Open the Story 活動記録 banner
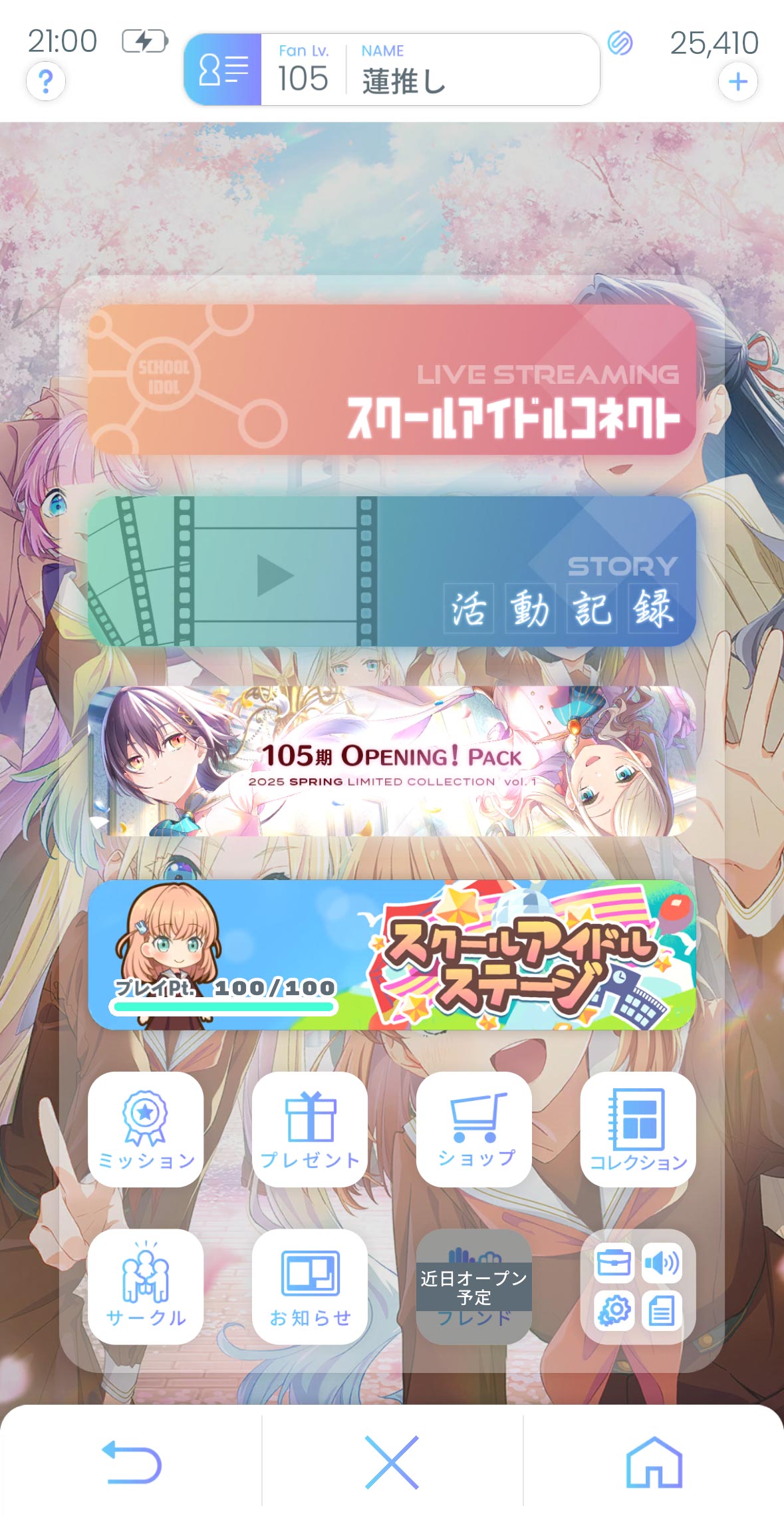Screen dimensions: 784x1516 pos(392,571)
